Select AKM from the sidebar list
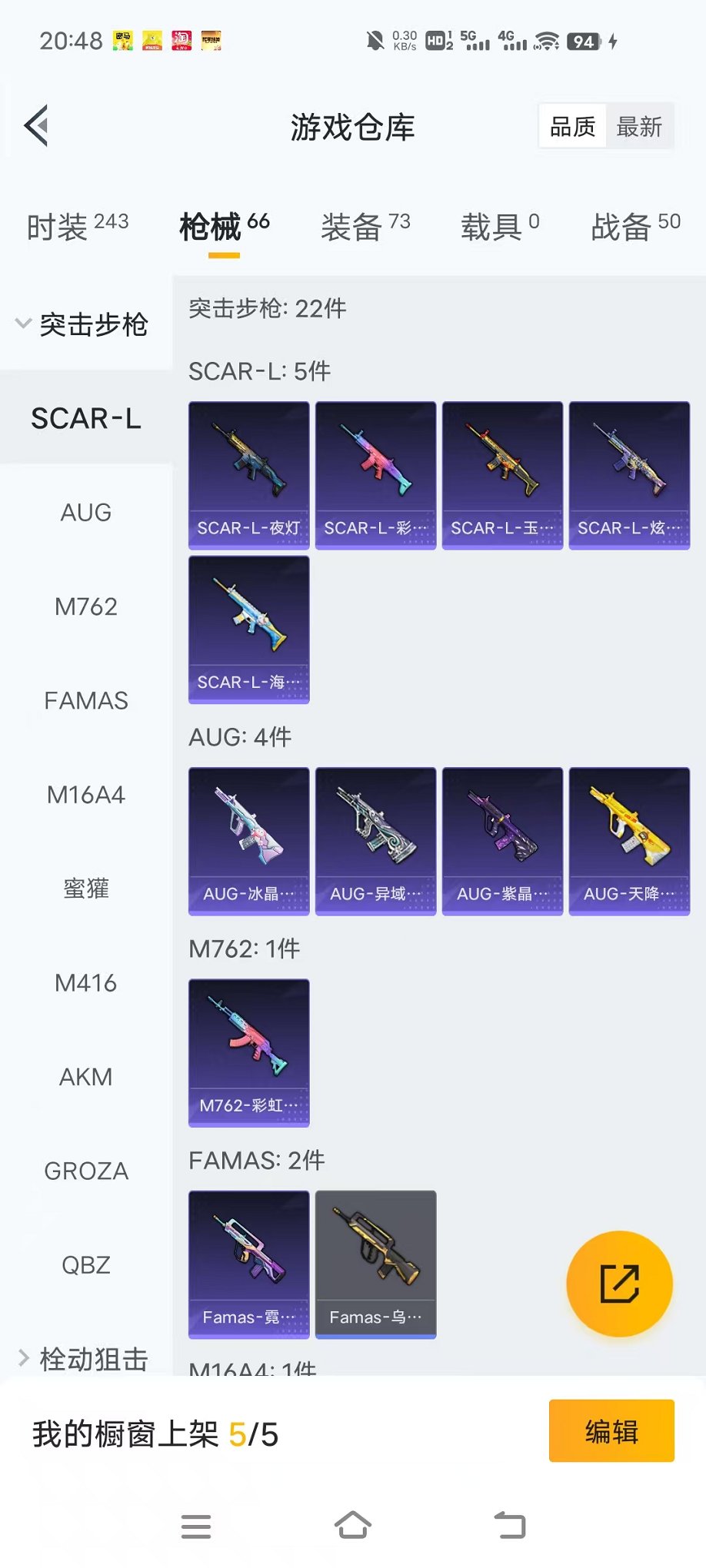Image resolution: width=706 pixels, height=1568 pixels. tap(85, 1077)
